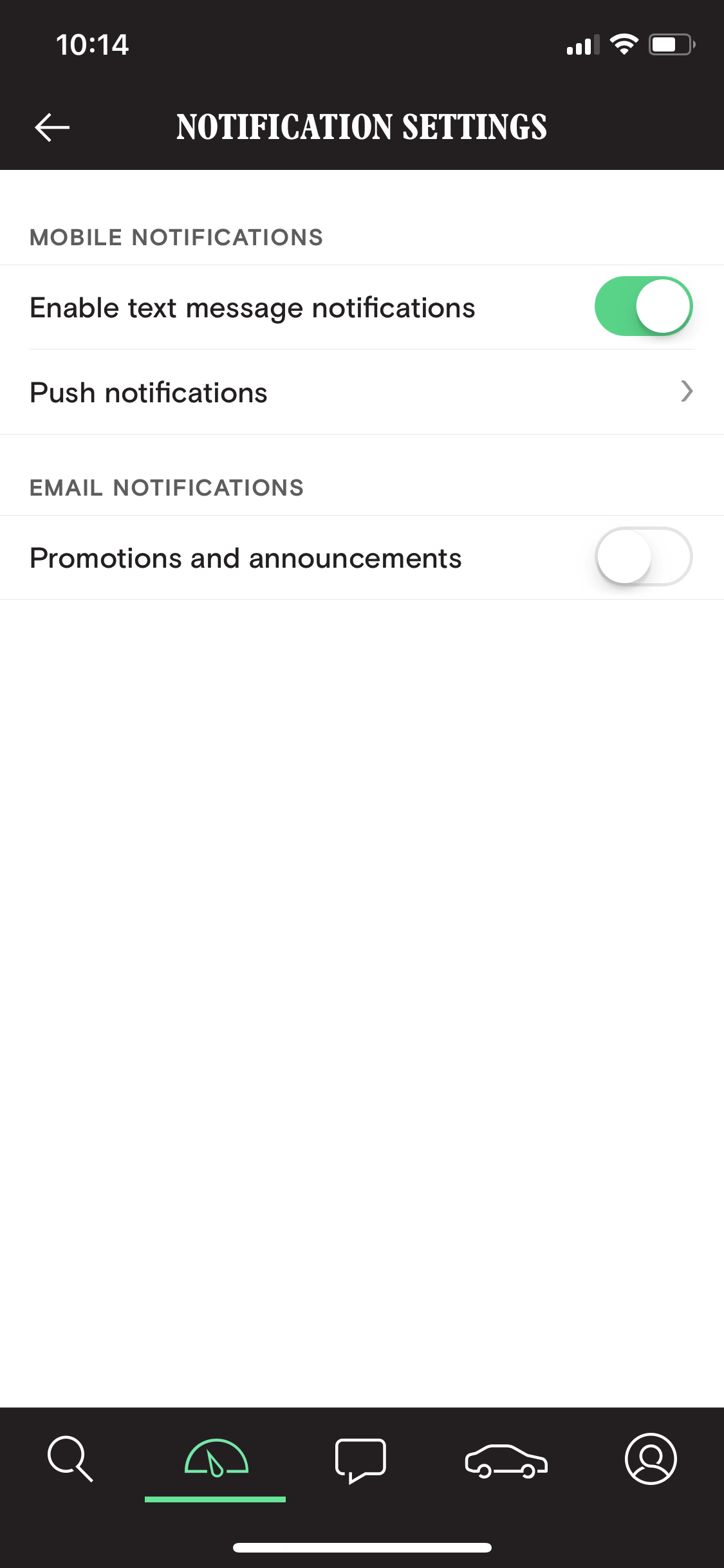
Task: Switch to the search tab
Action: pyautogui.click(x=70, y=1459)
